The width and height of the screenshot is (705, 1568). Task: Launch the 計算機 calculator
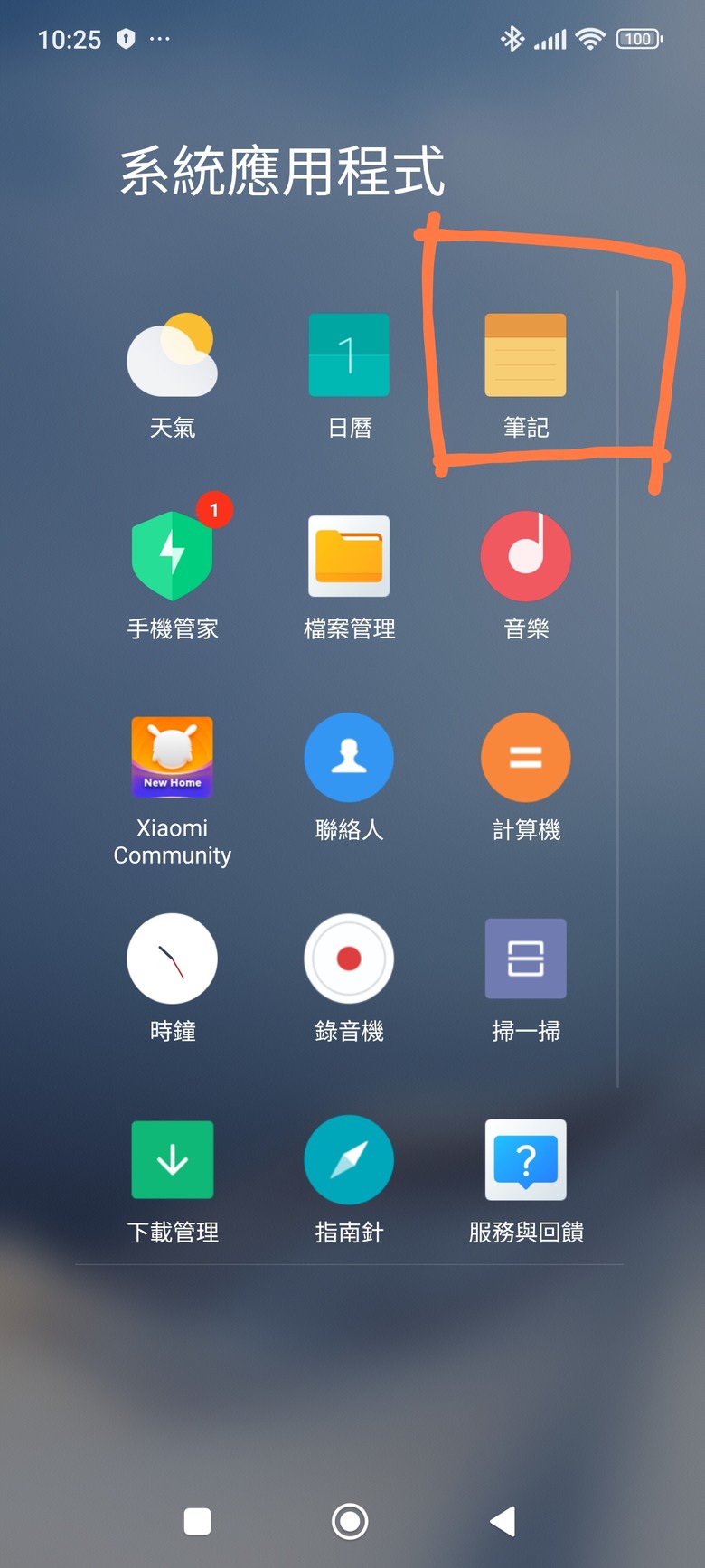coord(525,758)
